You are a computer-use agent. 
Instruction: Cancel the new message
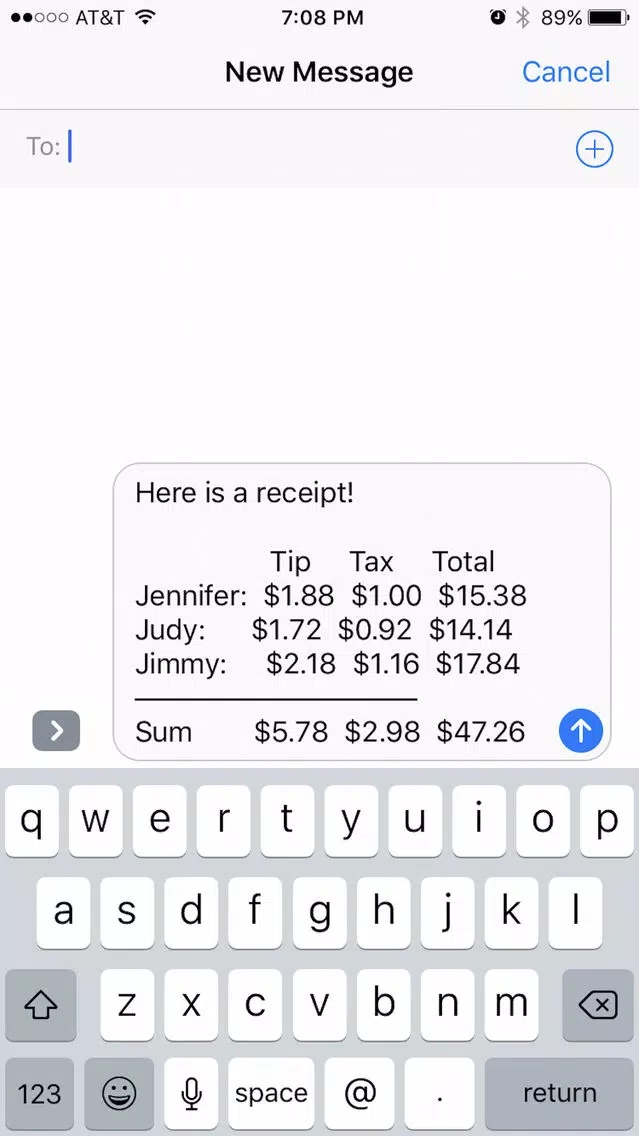566,72
